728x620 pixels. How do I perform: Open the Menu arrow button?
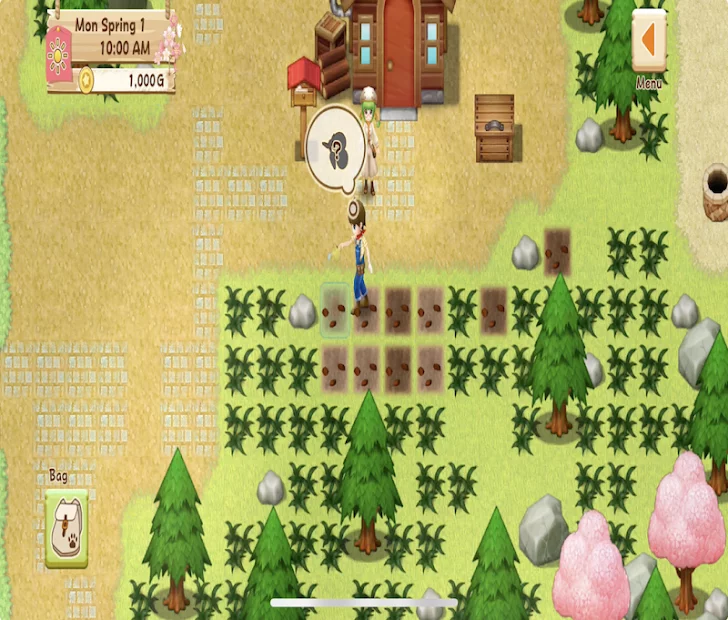tap(649, 41)
